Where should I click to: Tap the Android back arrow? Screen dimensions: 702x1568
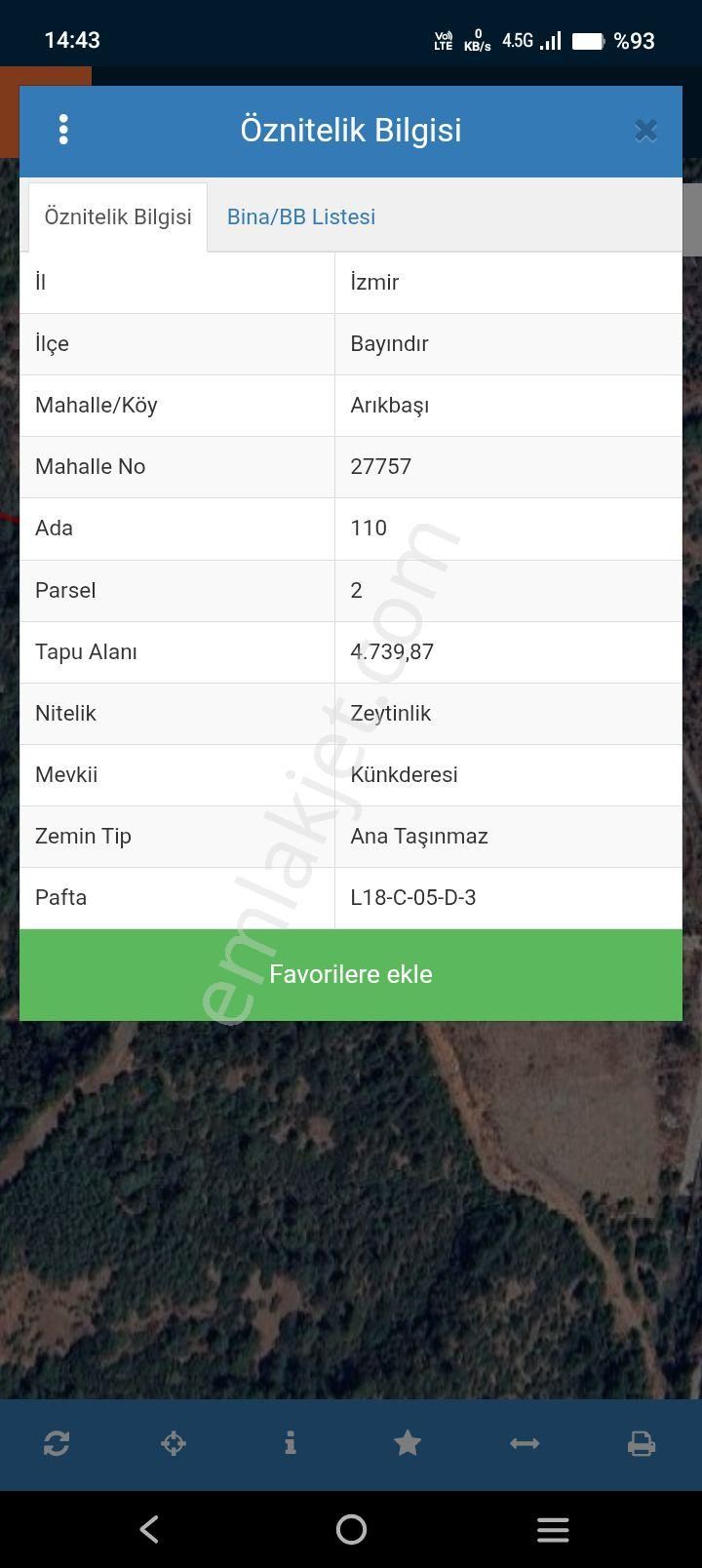pyautogui.click(x=148, y=1529)
